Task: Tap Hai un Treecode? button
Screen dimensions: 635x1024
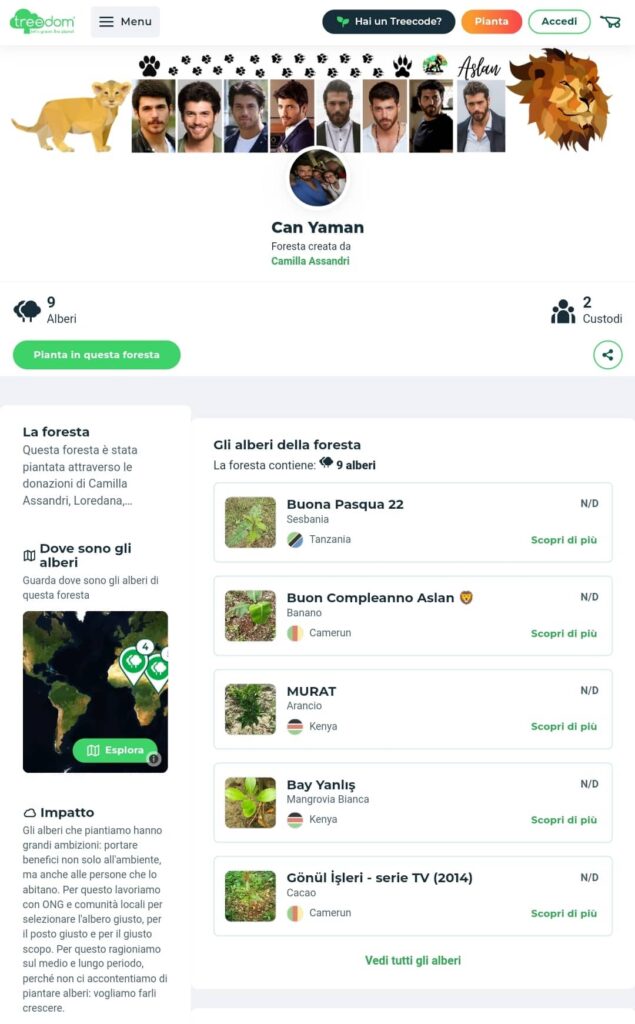Action: [388, 21]
